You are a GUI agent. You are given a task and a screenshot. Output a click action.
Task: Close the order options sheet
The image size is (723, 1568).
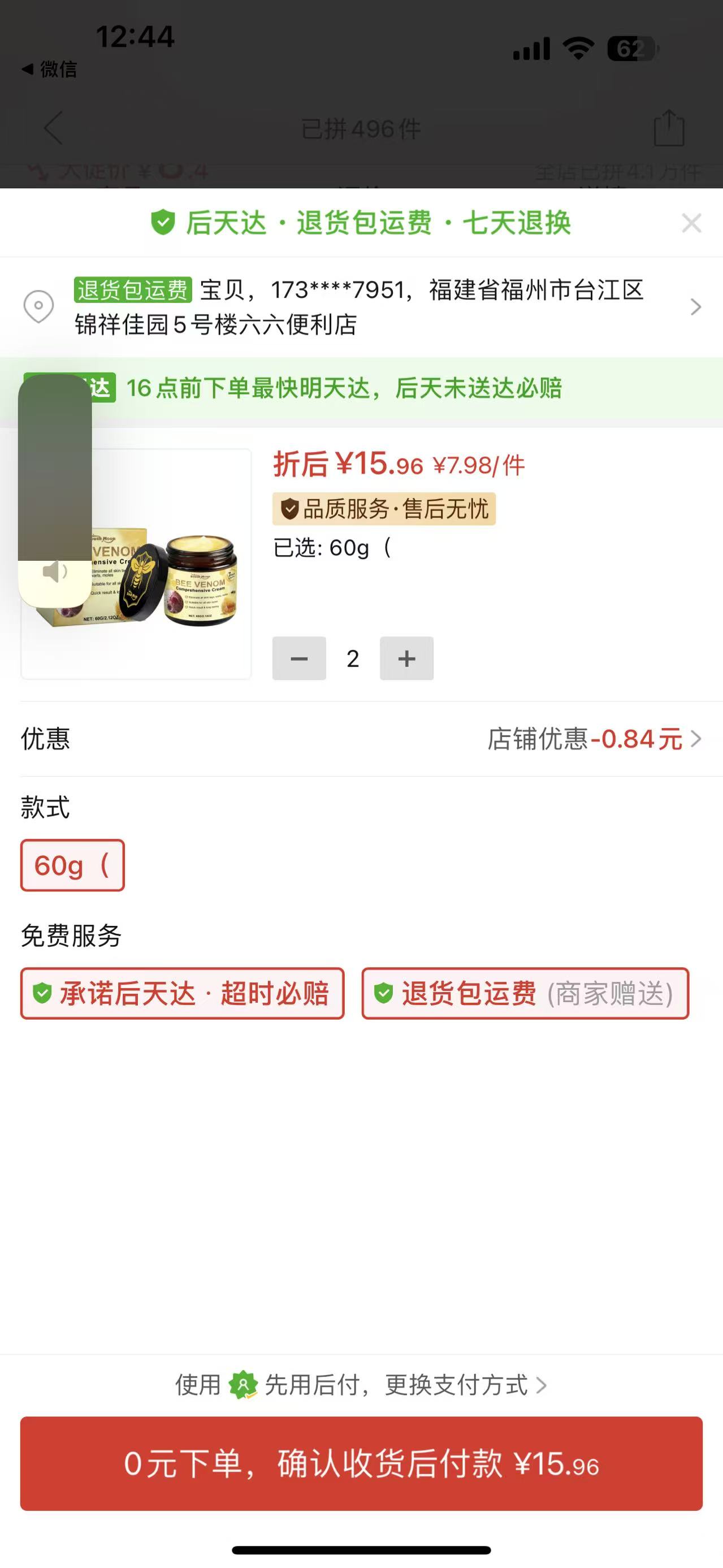691,223
